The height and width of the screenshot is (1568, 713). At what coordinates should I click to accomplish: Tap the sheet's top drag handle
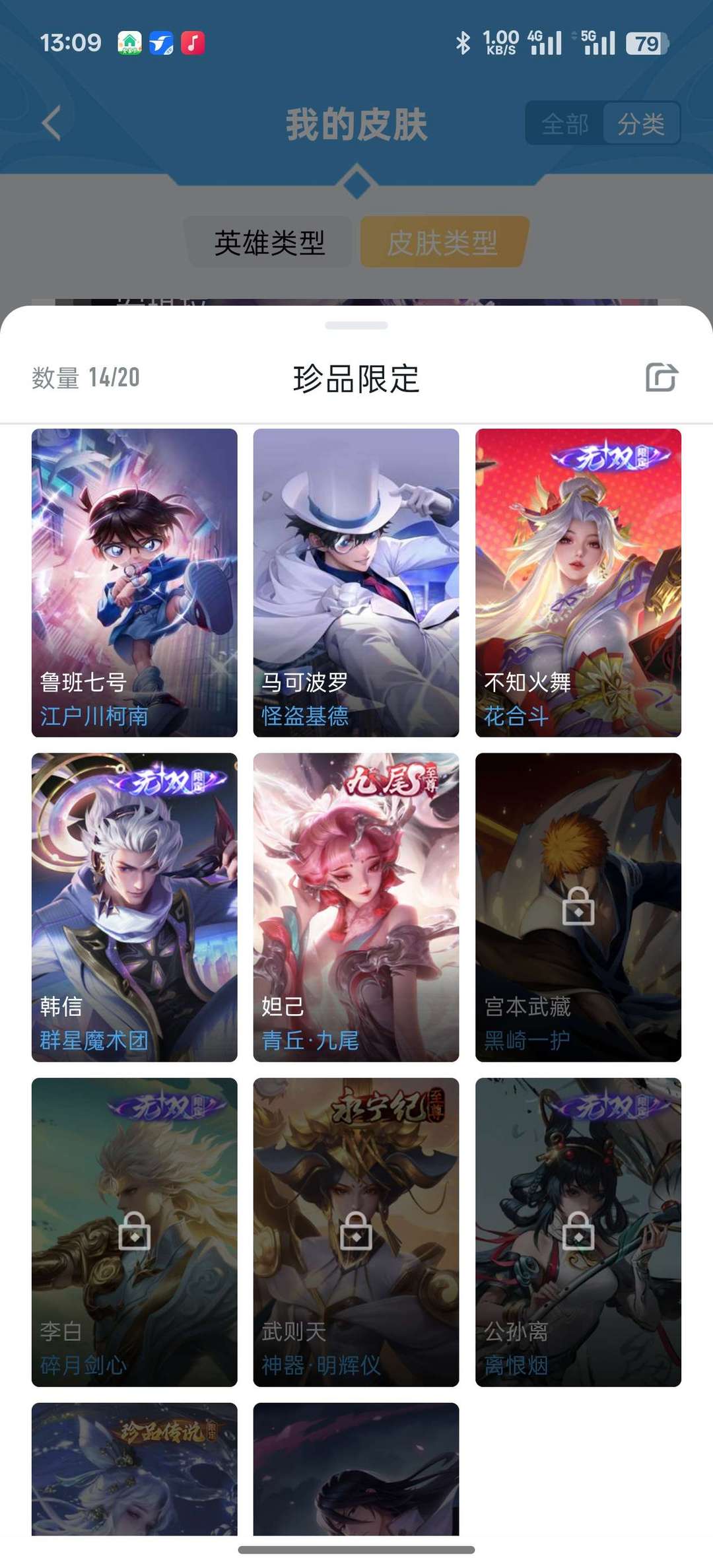tap(356, 325)
